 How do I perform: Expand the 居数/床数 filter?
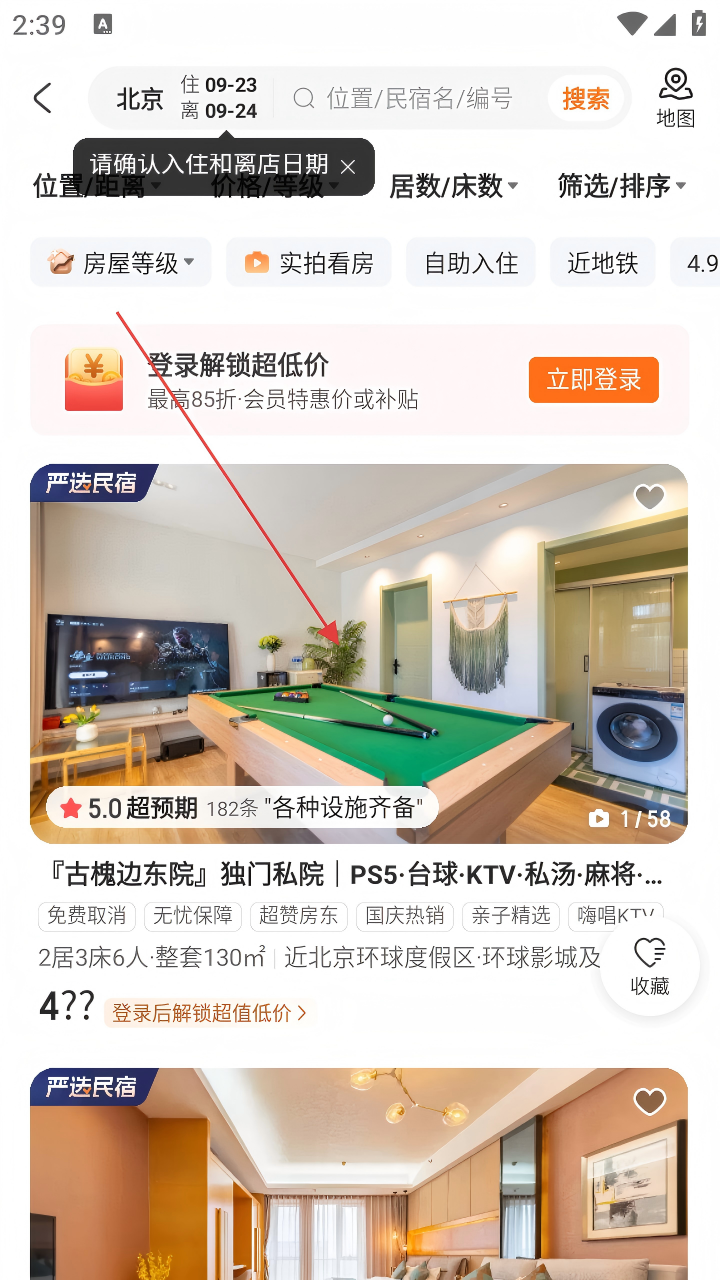(x=453, y=186)
